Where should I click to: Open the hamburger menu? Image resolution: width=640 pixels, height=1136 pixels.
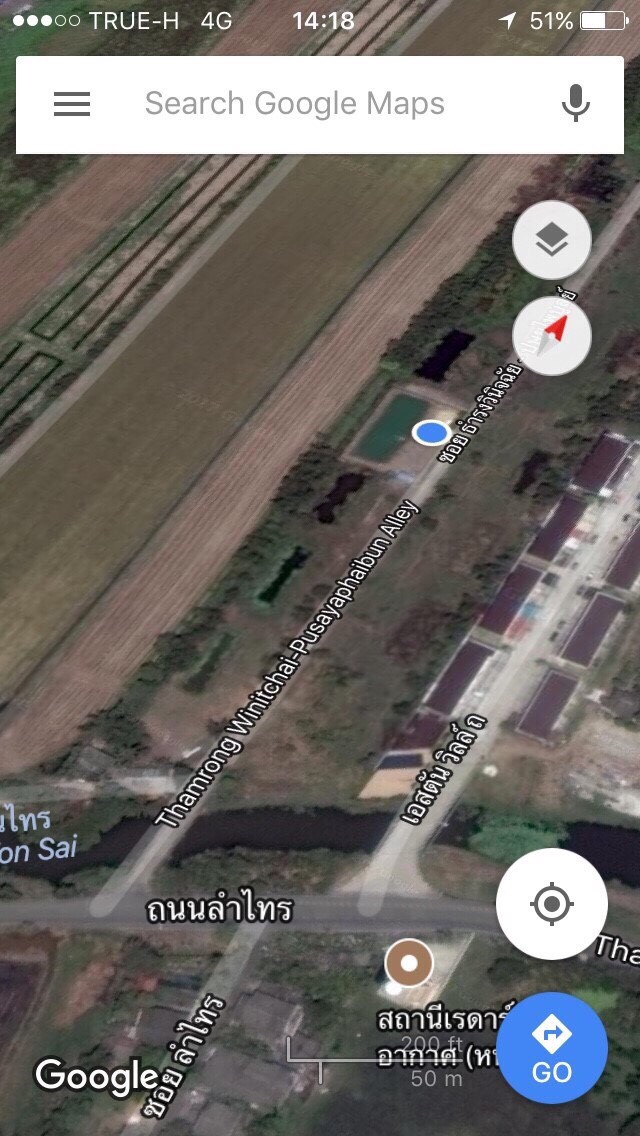click(x=72, y=104)
